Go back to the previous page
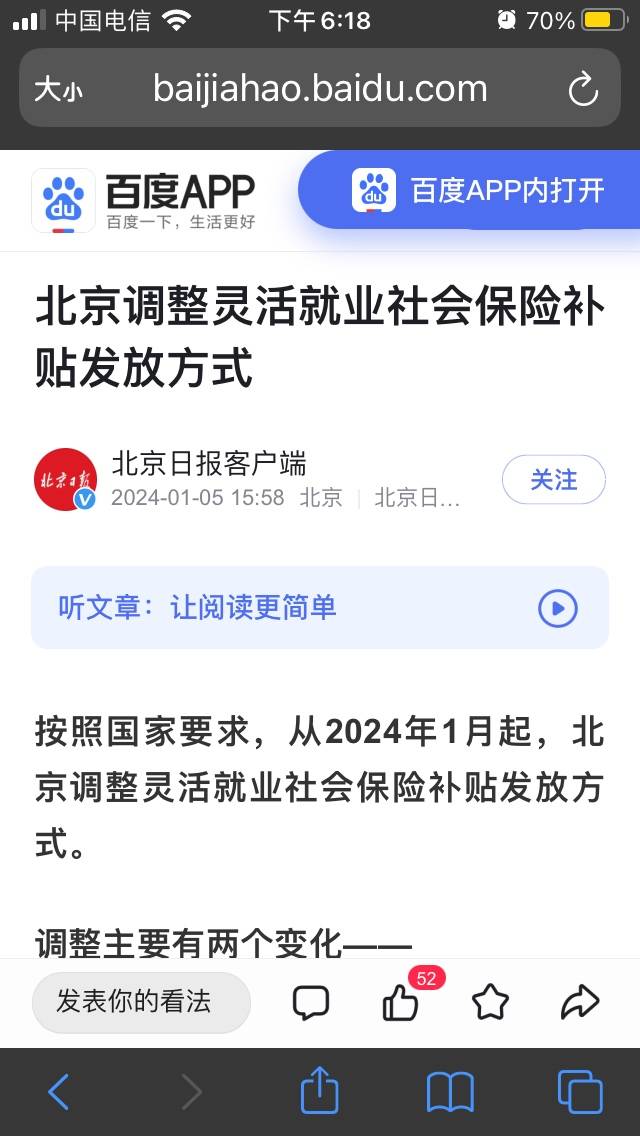Image resolution: width=640 pixels, height=1136 pixels. [59, 1092]
